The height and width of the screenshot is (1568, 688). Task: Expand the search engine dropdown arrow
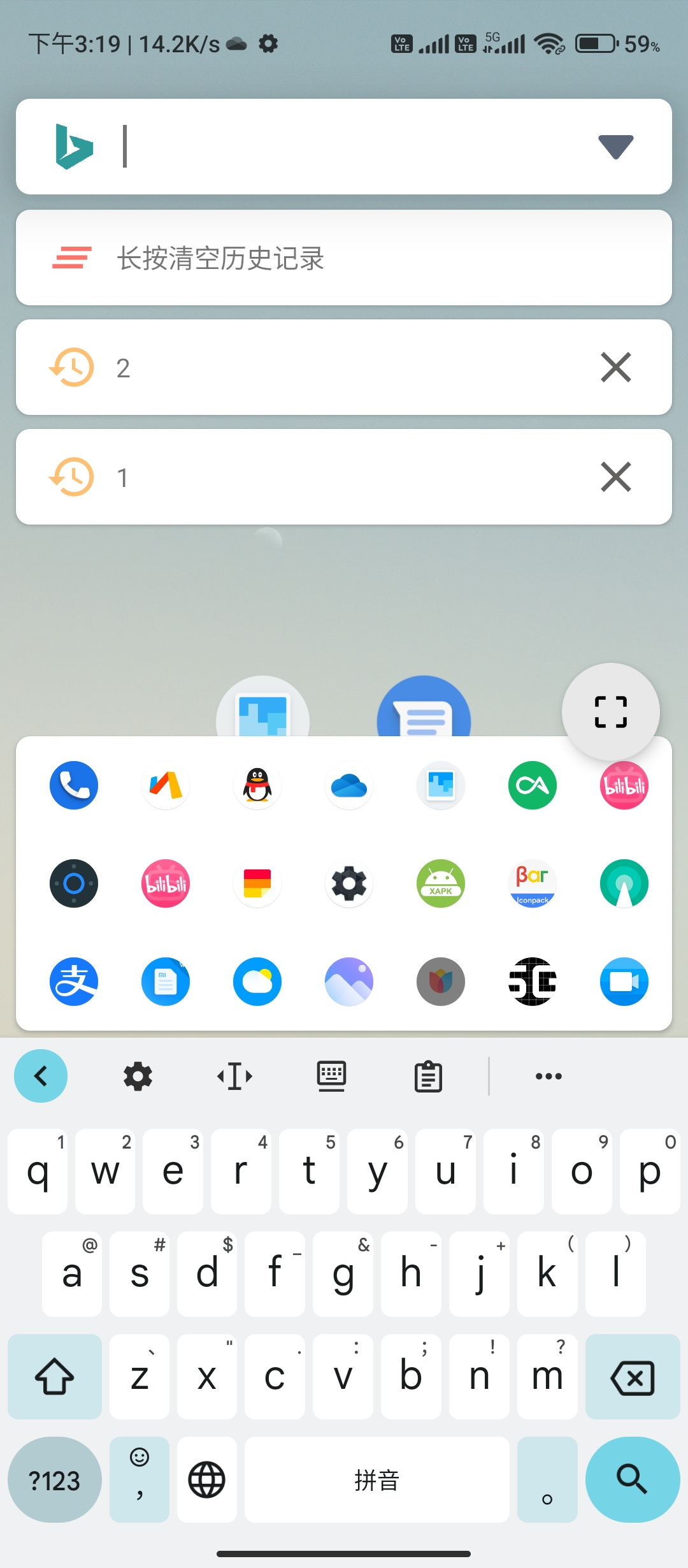coord(615,147)
